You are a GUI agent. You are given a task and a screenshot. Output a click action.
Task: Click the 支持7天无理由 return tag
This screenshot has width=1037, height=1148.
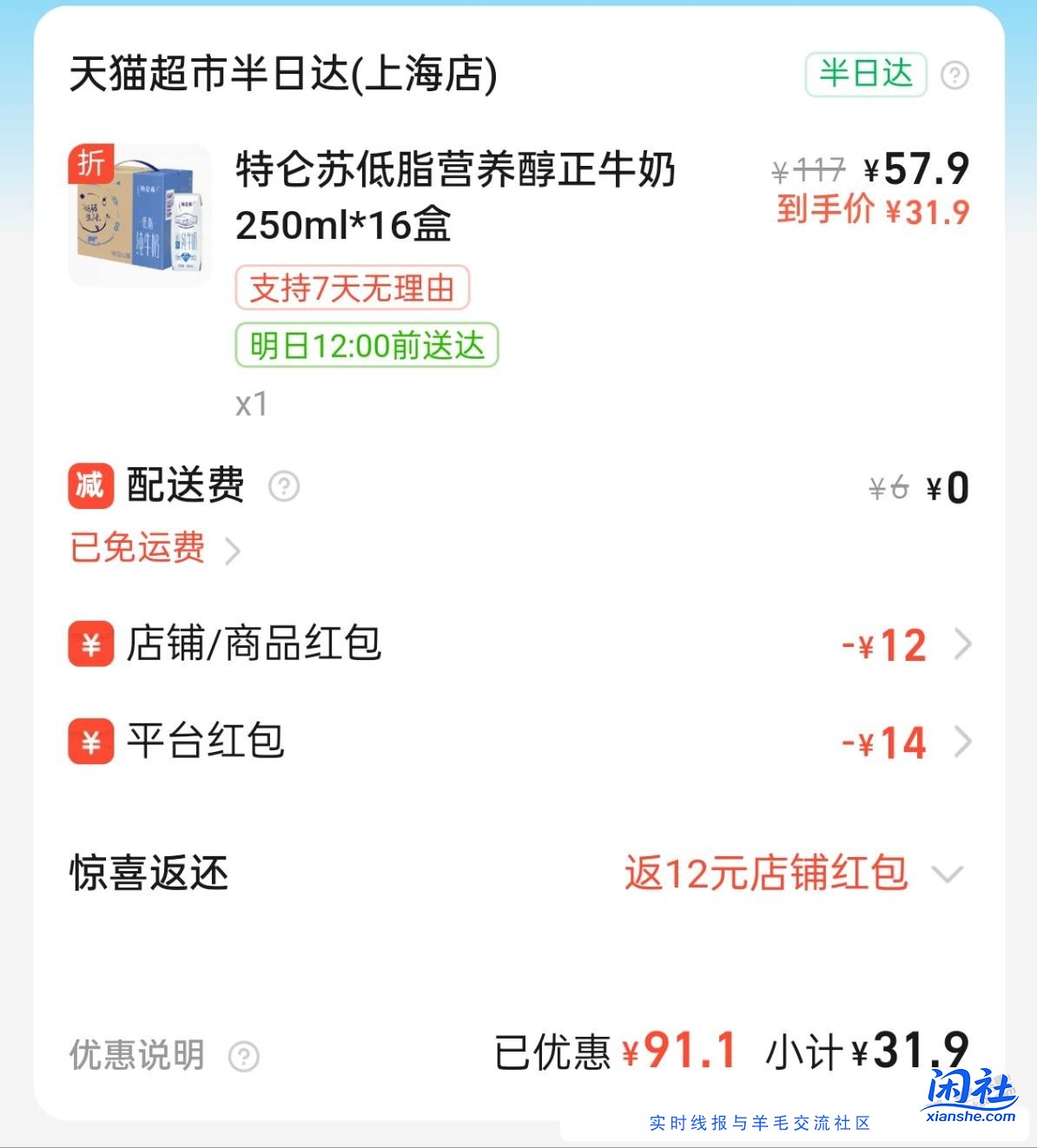tap(353, 287)
